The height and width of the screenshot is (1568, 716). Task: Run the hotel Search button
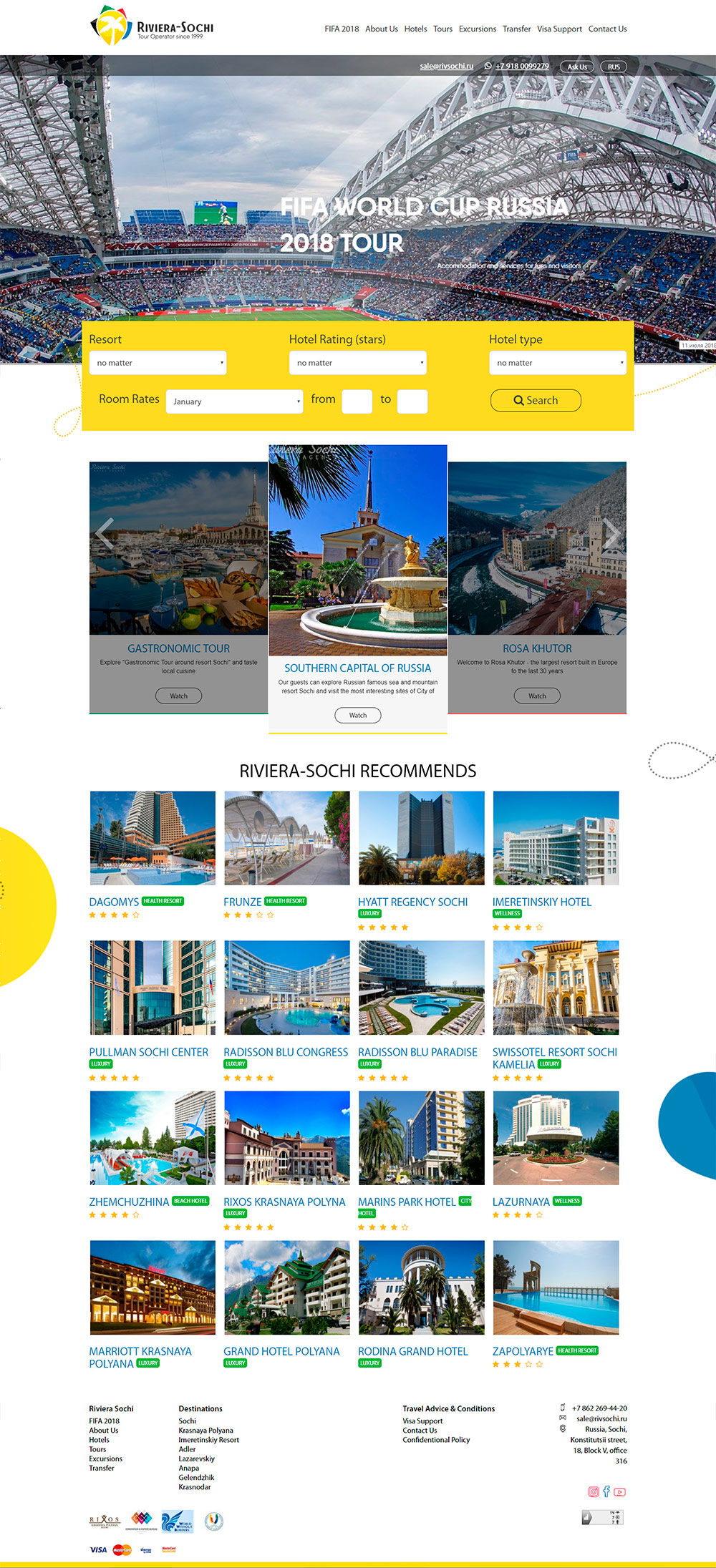536,401
